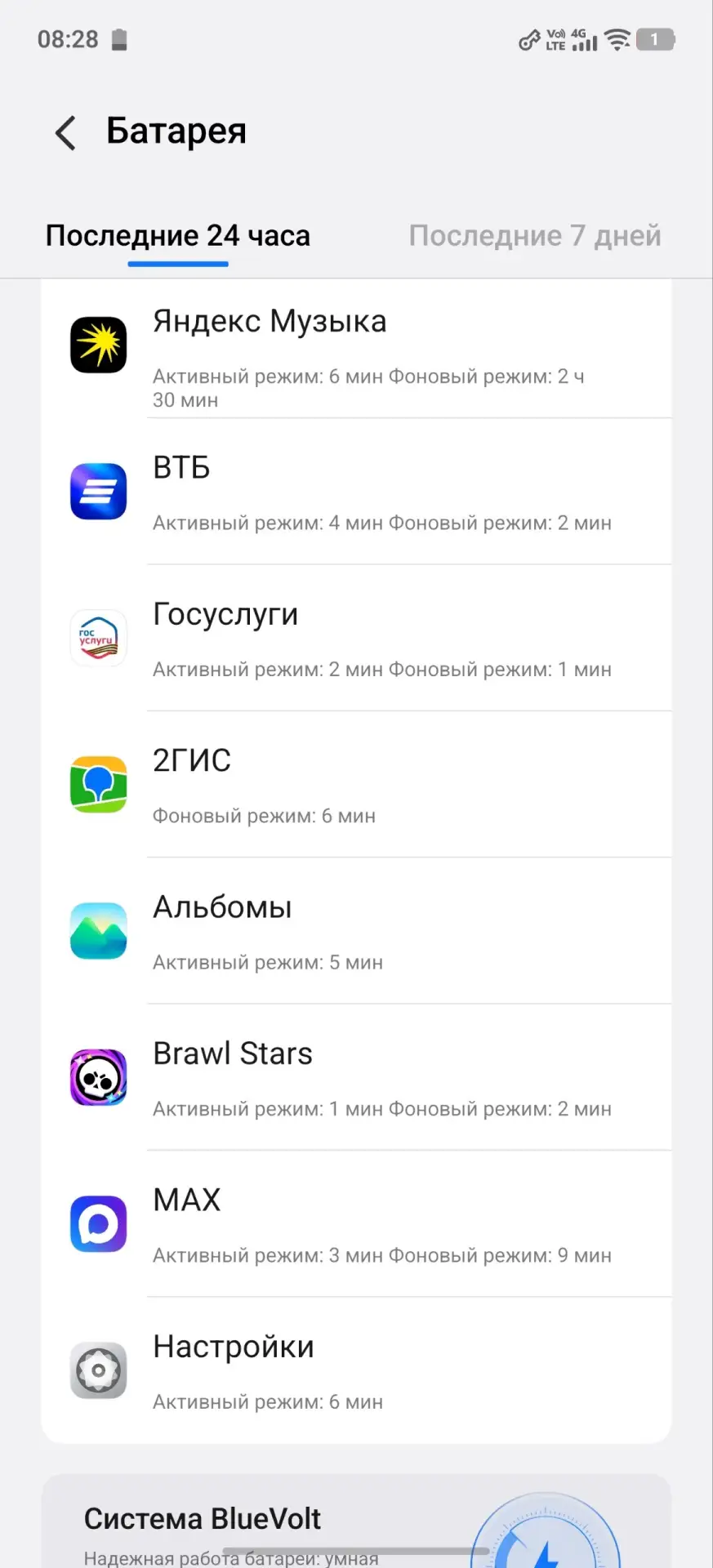Select the Последние 24 часа tab
Screen dimensions: 713x1568
(178, 235)
